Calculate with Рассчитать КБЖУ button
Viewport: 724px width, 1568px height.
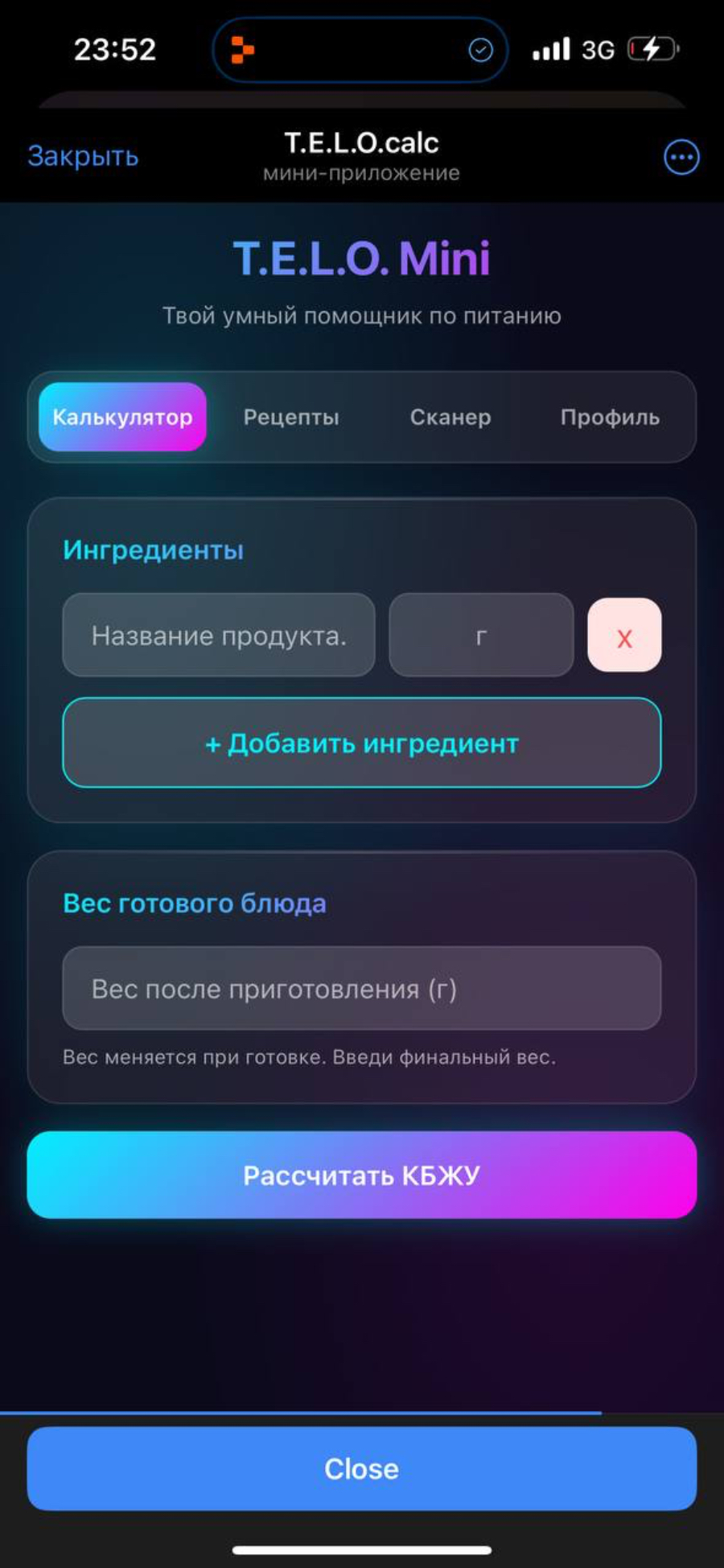click(362, 1175)
